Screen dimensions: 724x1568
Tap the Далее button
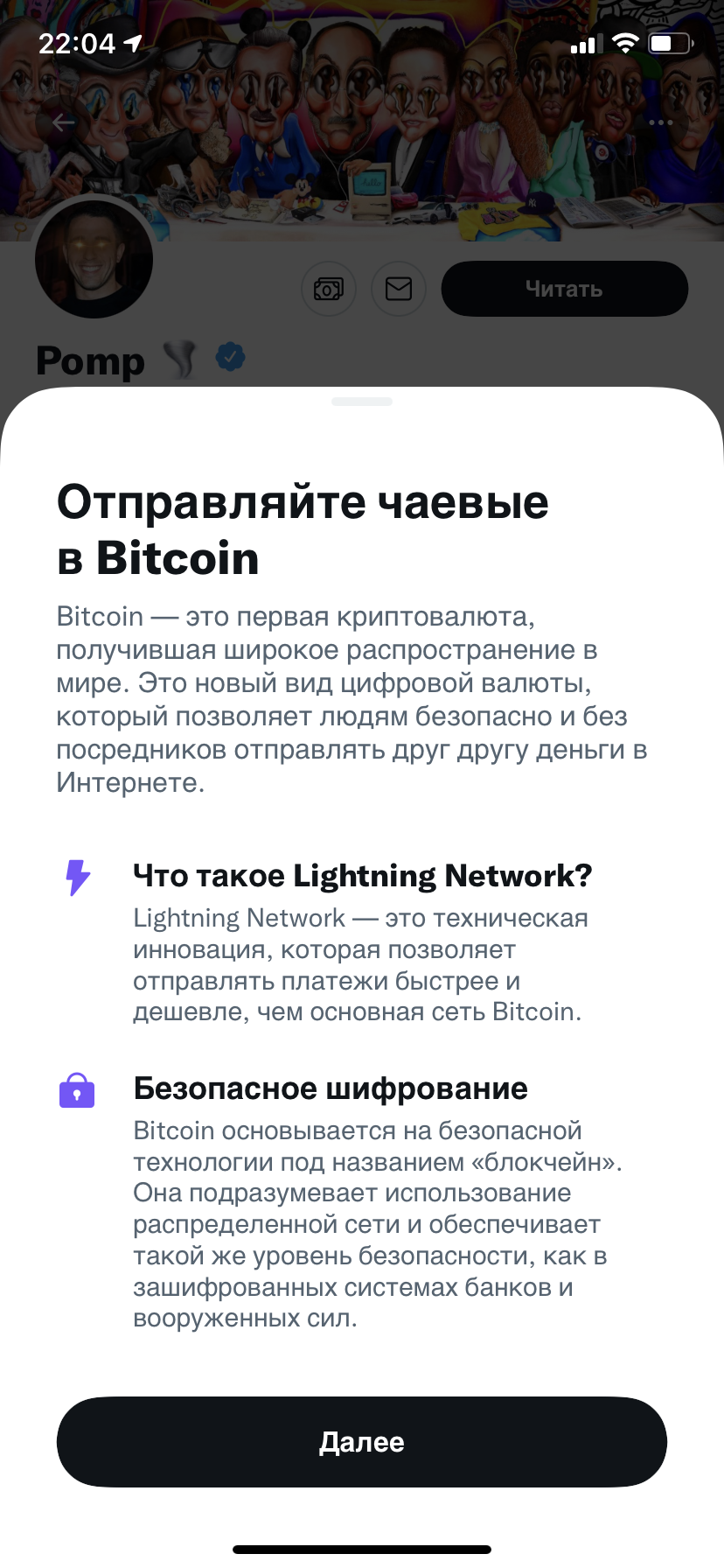[362, 1441]
